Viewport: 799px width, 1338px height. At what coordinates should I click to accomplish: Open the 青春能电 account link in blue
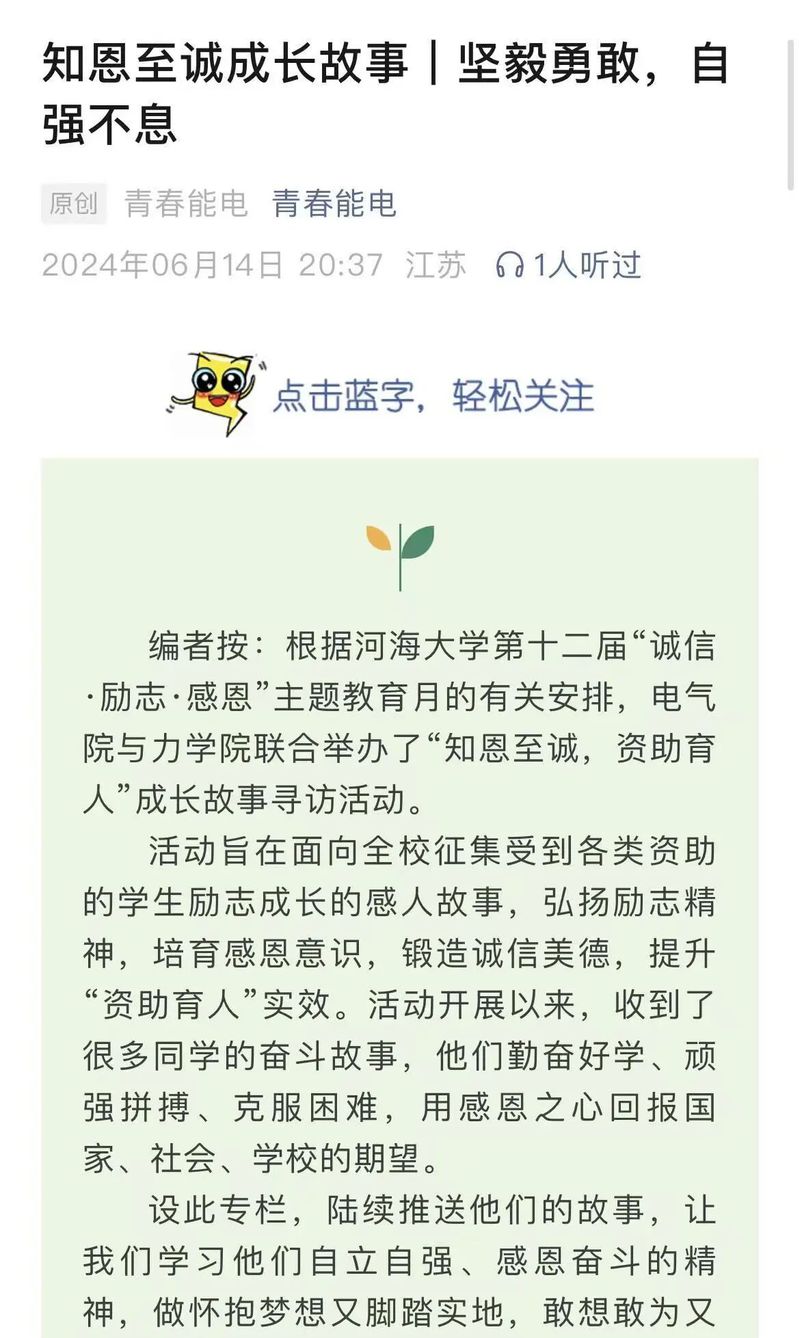pos(334,204)
